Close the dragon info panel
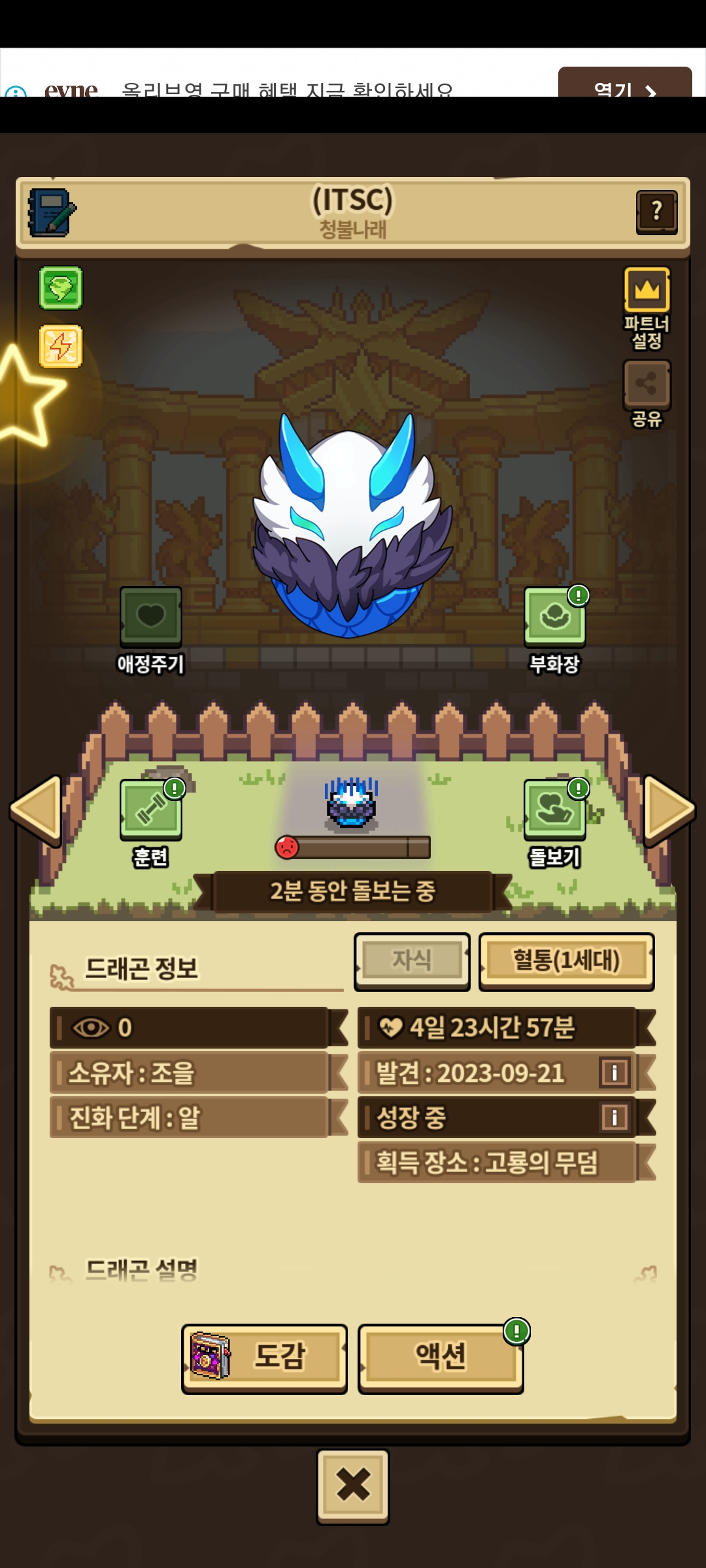This screenshot has height=1568, width=706. point(353,1485)
